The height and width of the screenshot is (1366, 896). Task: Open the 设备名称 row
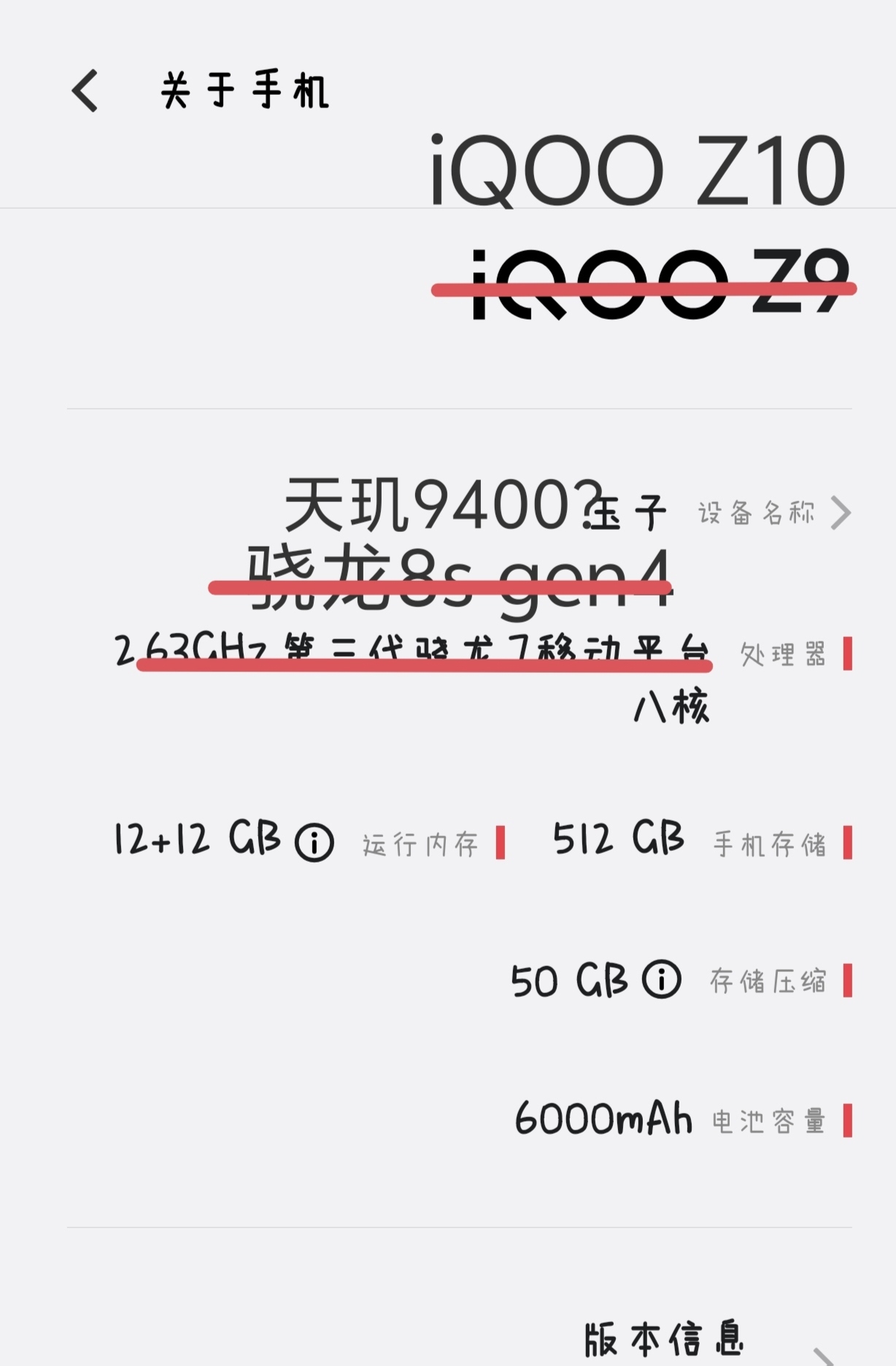(x=773, y=512)
